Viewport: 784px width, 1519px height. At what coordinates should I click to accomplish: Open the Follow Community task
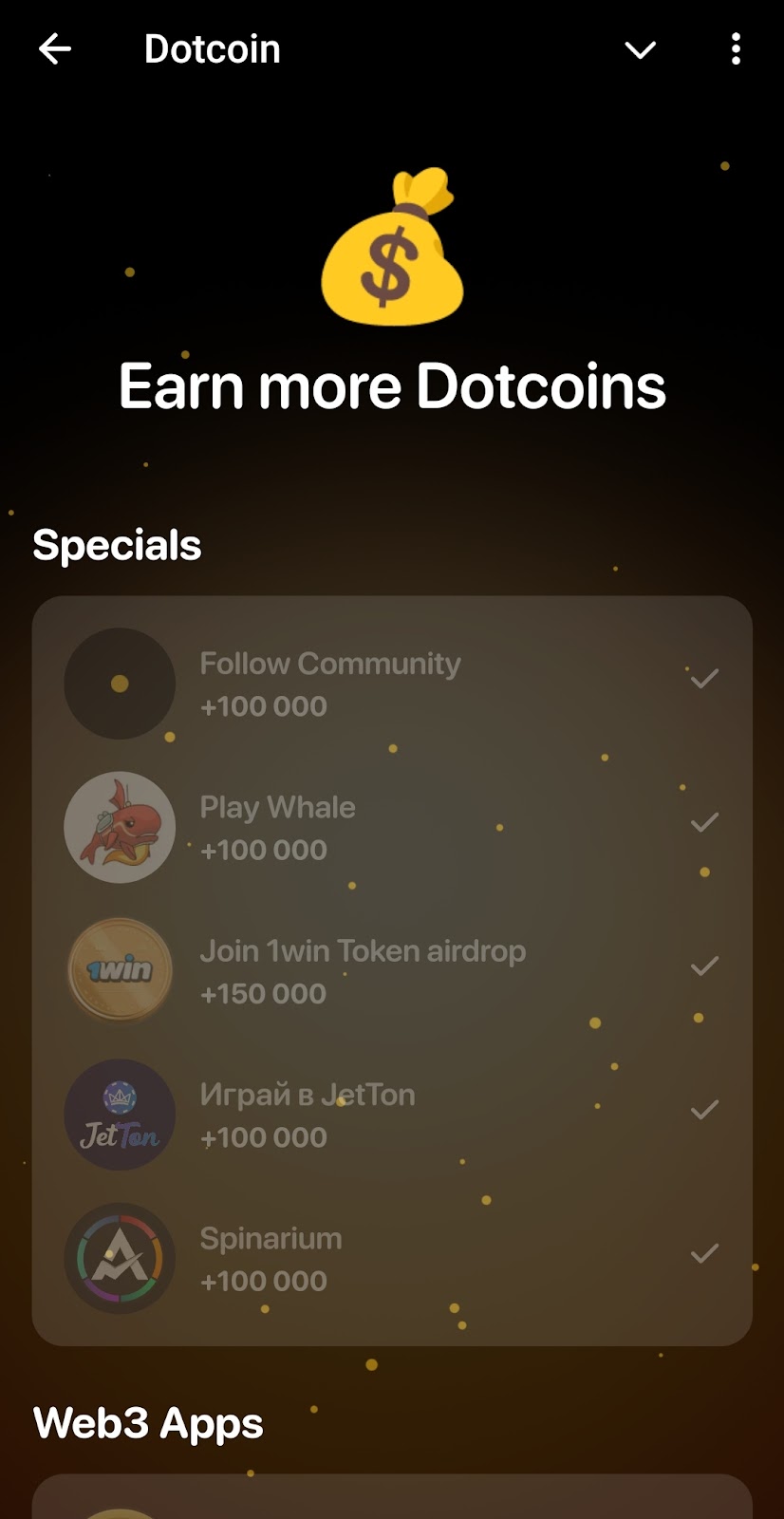point(391,684)
